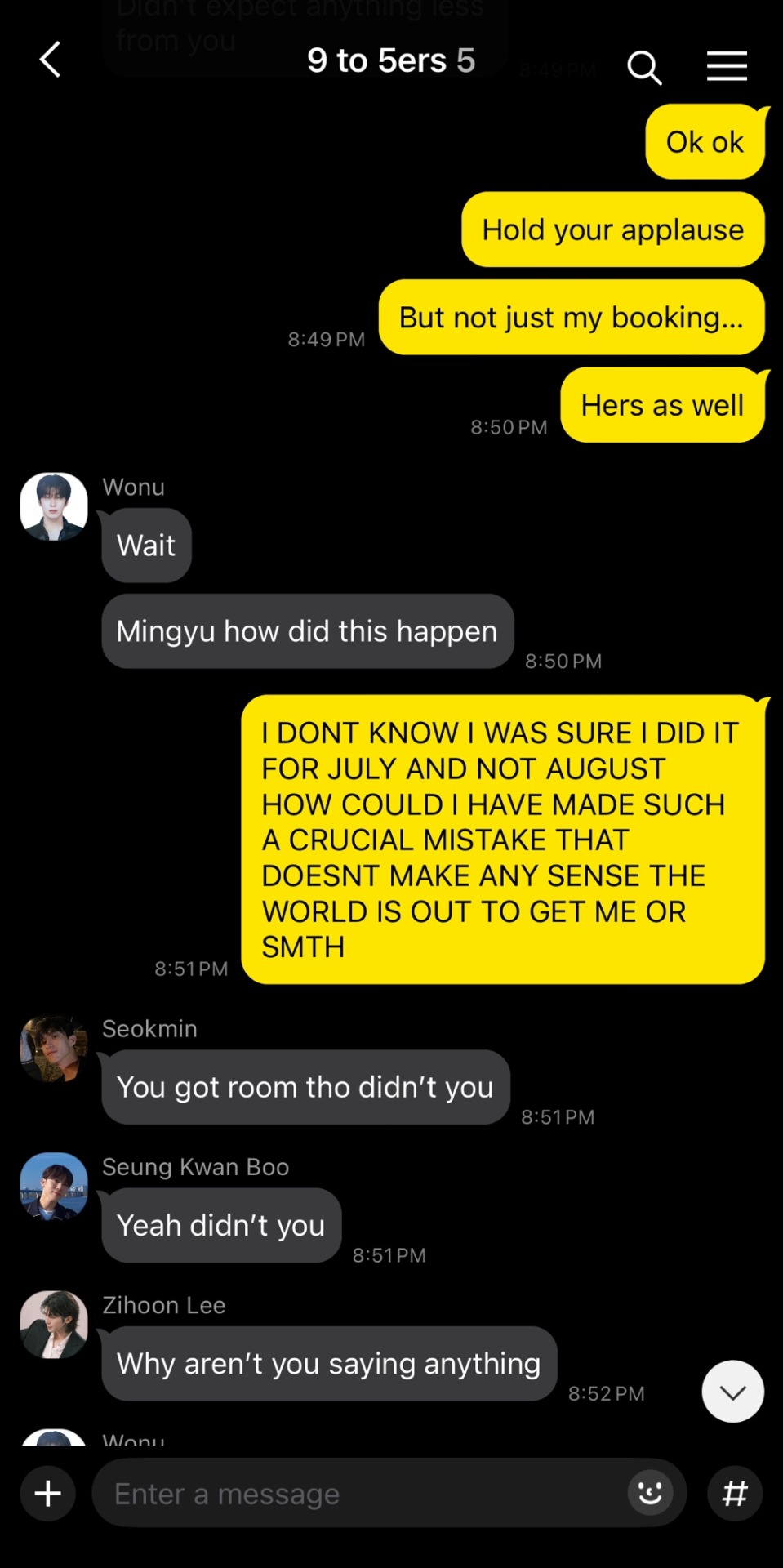Open the emoticon picker

pyautogui.click(x=650, y=1494)
